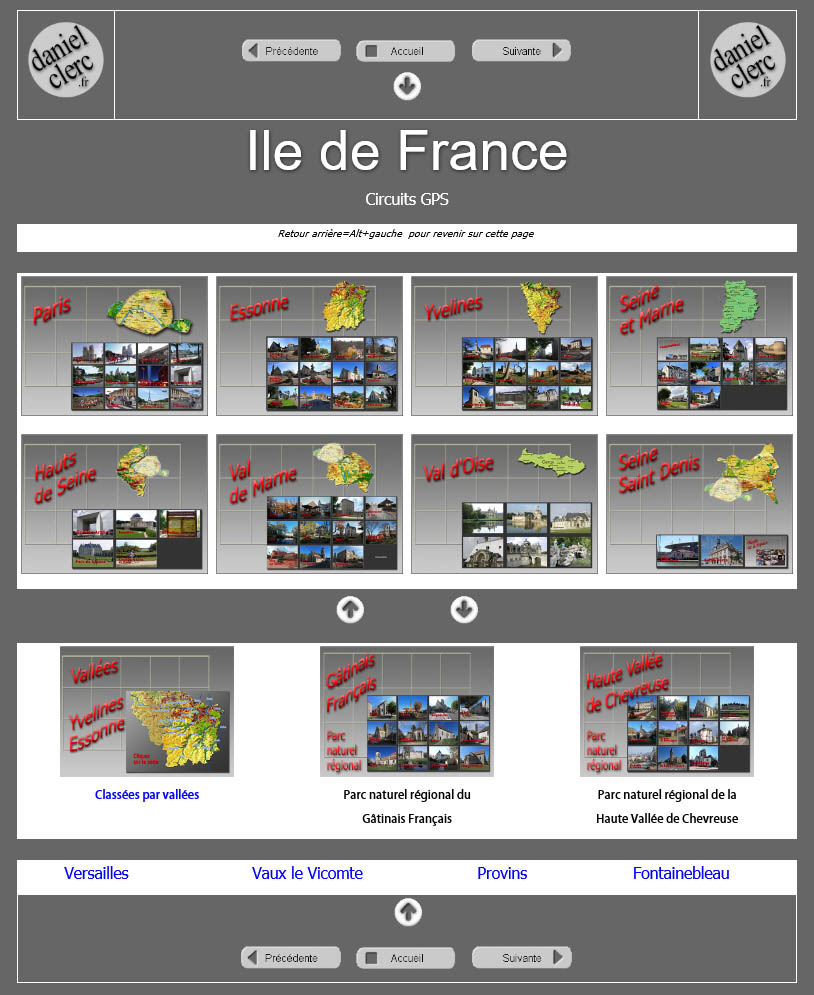Open the Paris circuits tile
The image size is (814, 995).
(x=114, y=345)
